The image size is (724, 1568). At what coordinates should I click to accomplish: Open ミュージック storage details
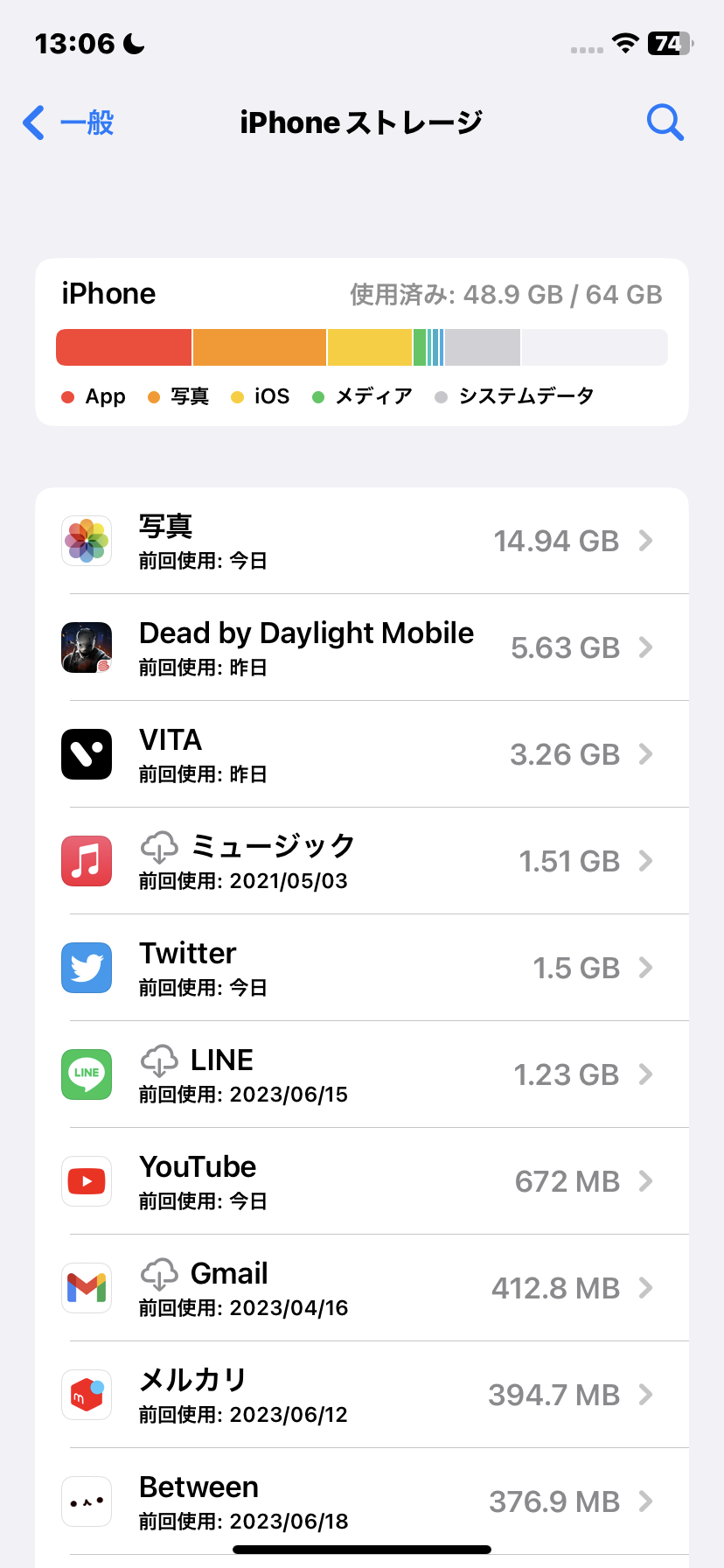(x=362, y=861)
